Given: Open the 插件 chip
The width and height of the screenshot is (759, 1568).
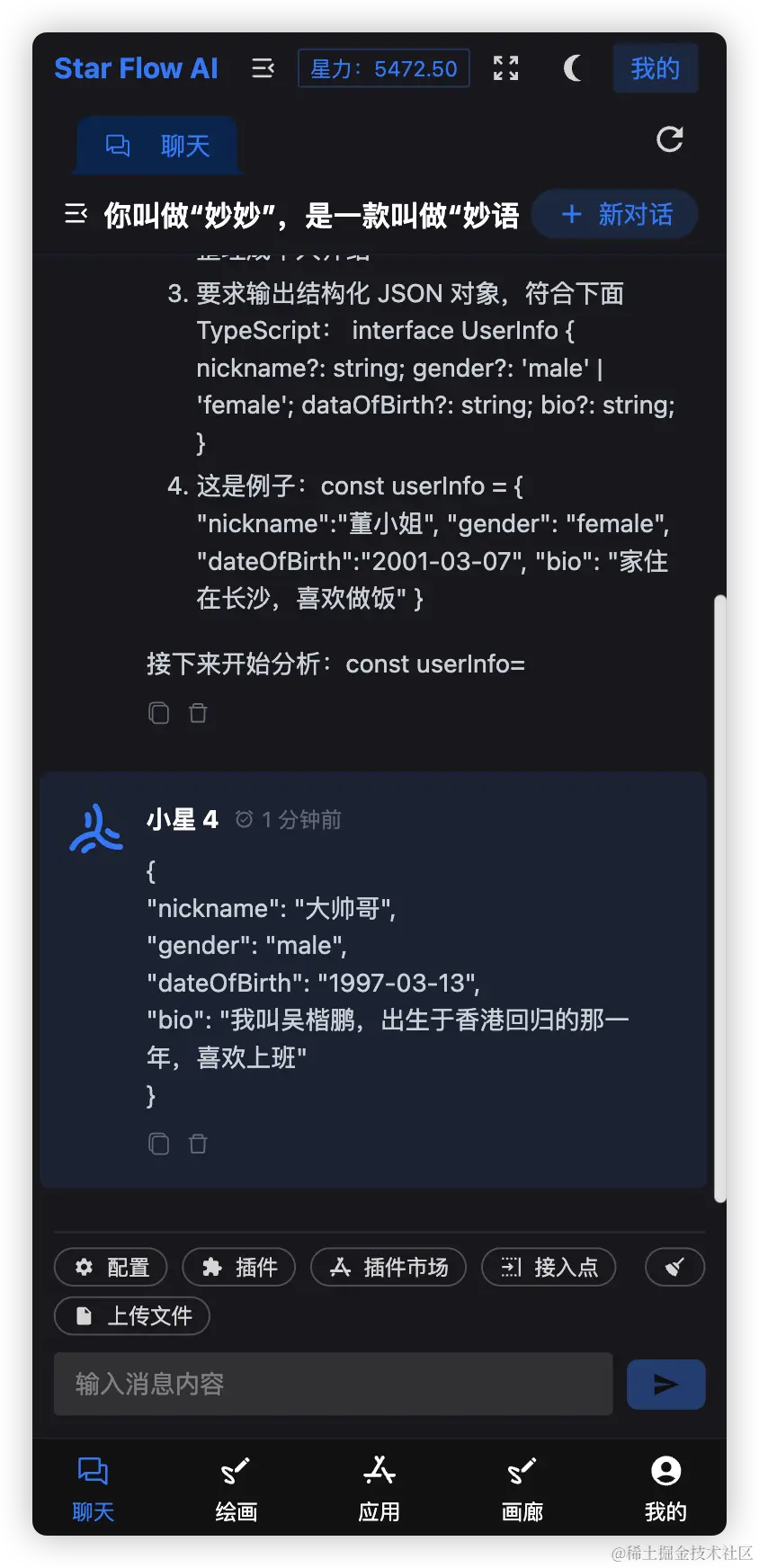Looking at the screenshot, I should (x=239, y=1267).
